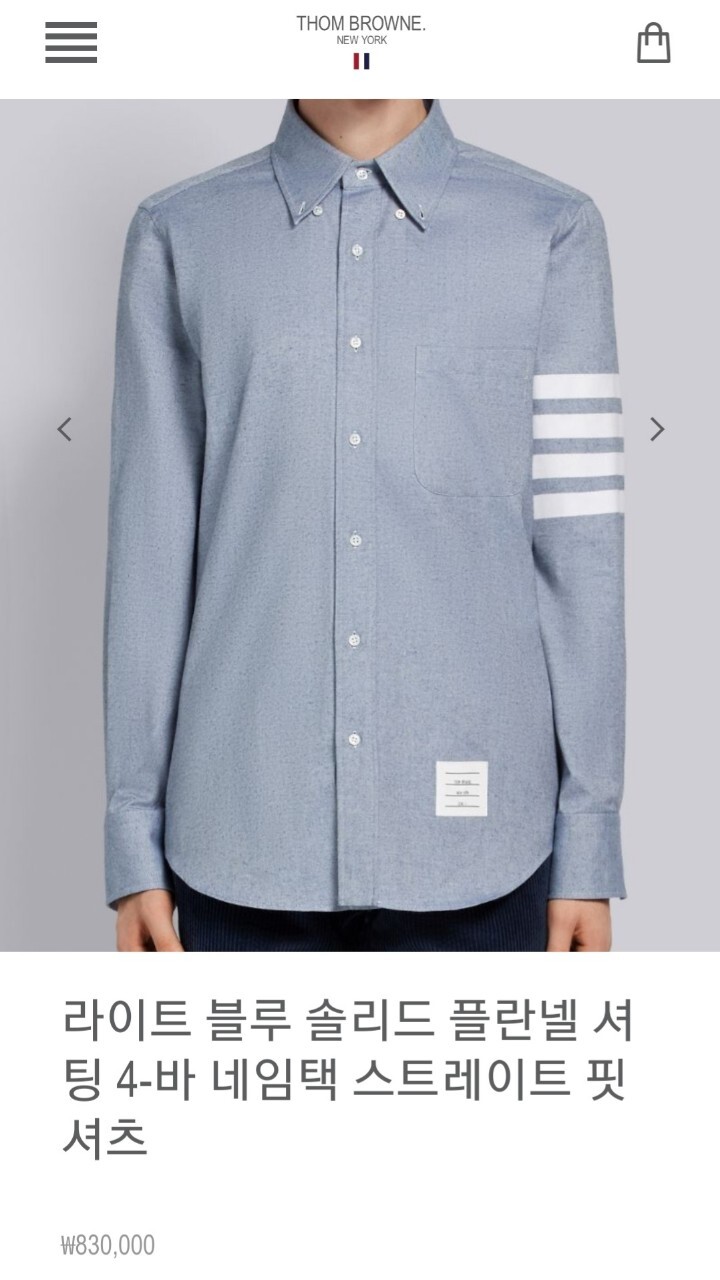Show the next product image
720x1280 pixels.
pos(656,429)
